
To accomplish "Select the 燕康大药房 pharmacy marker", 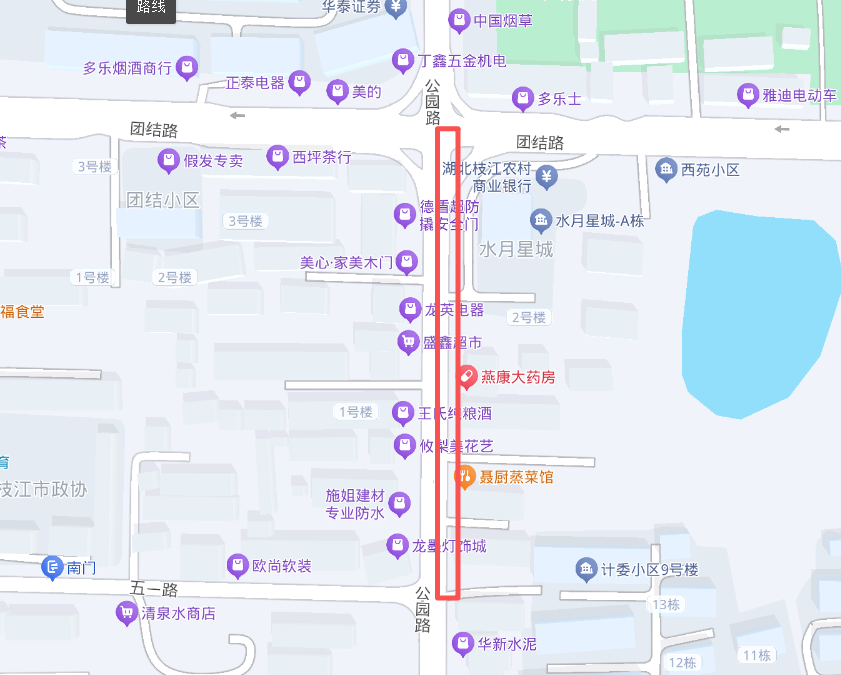I will click(x=466, y=377).
